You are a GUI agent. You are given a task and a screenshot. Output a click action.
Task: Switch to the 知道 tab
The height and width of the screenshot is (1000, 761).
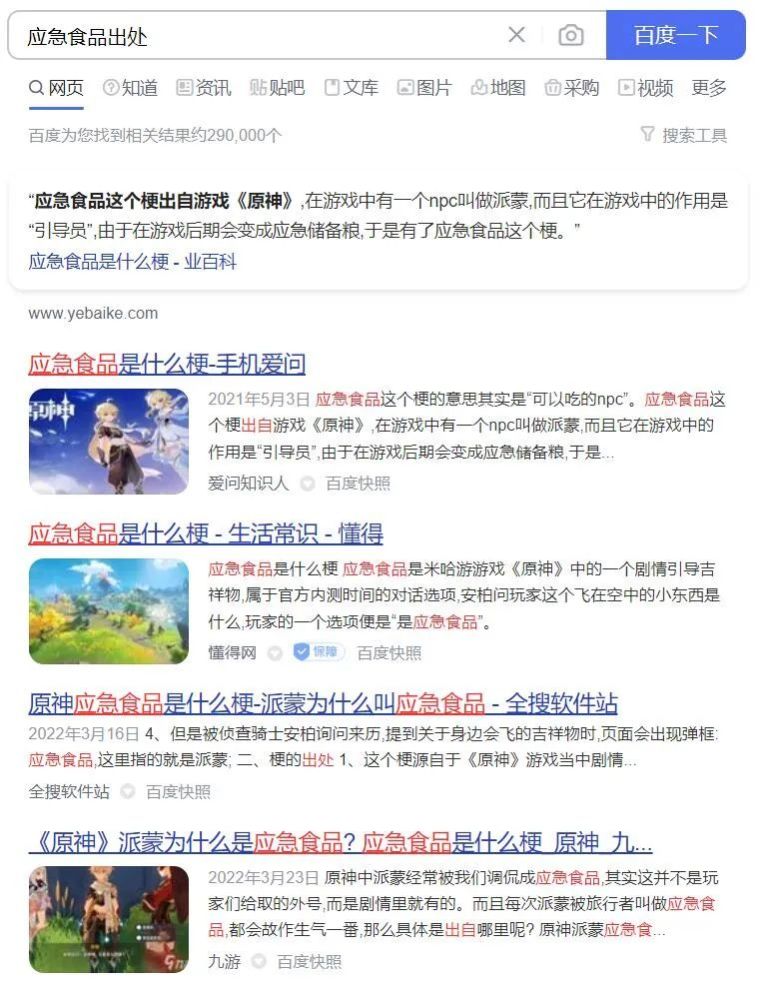[130, 88]
